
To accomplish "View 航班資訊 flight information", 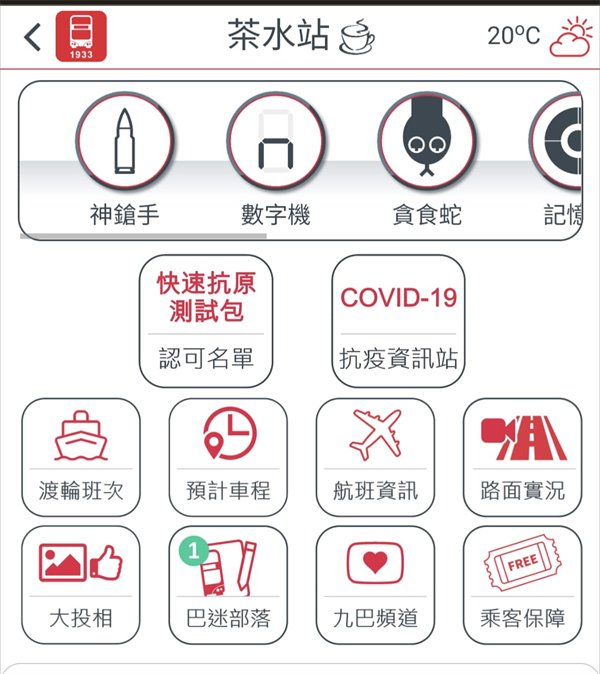I will click(375, 456).
